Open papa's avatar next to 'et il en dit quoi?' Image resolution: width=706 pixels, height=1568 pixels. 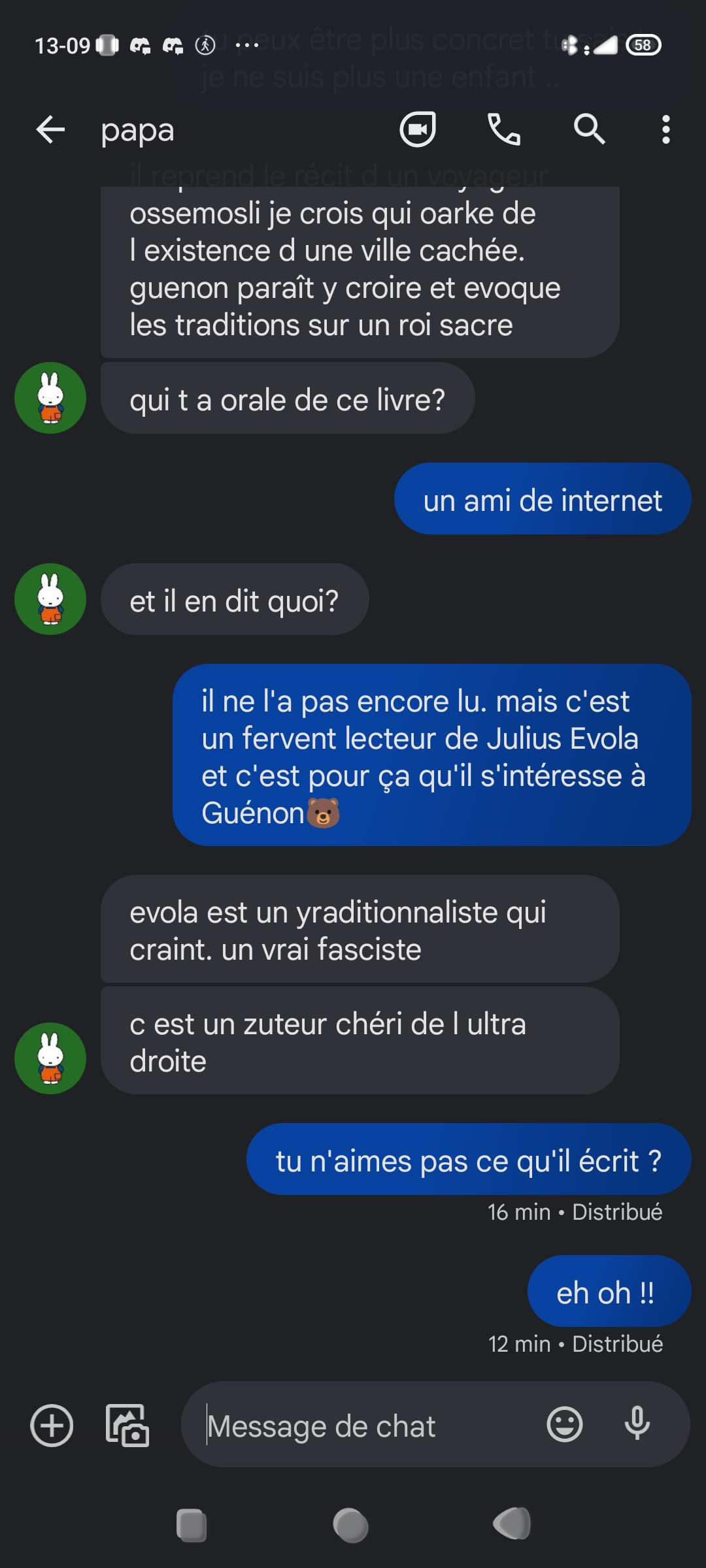50,599
